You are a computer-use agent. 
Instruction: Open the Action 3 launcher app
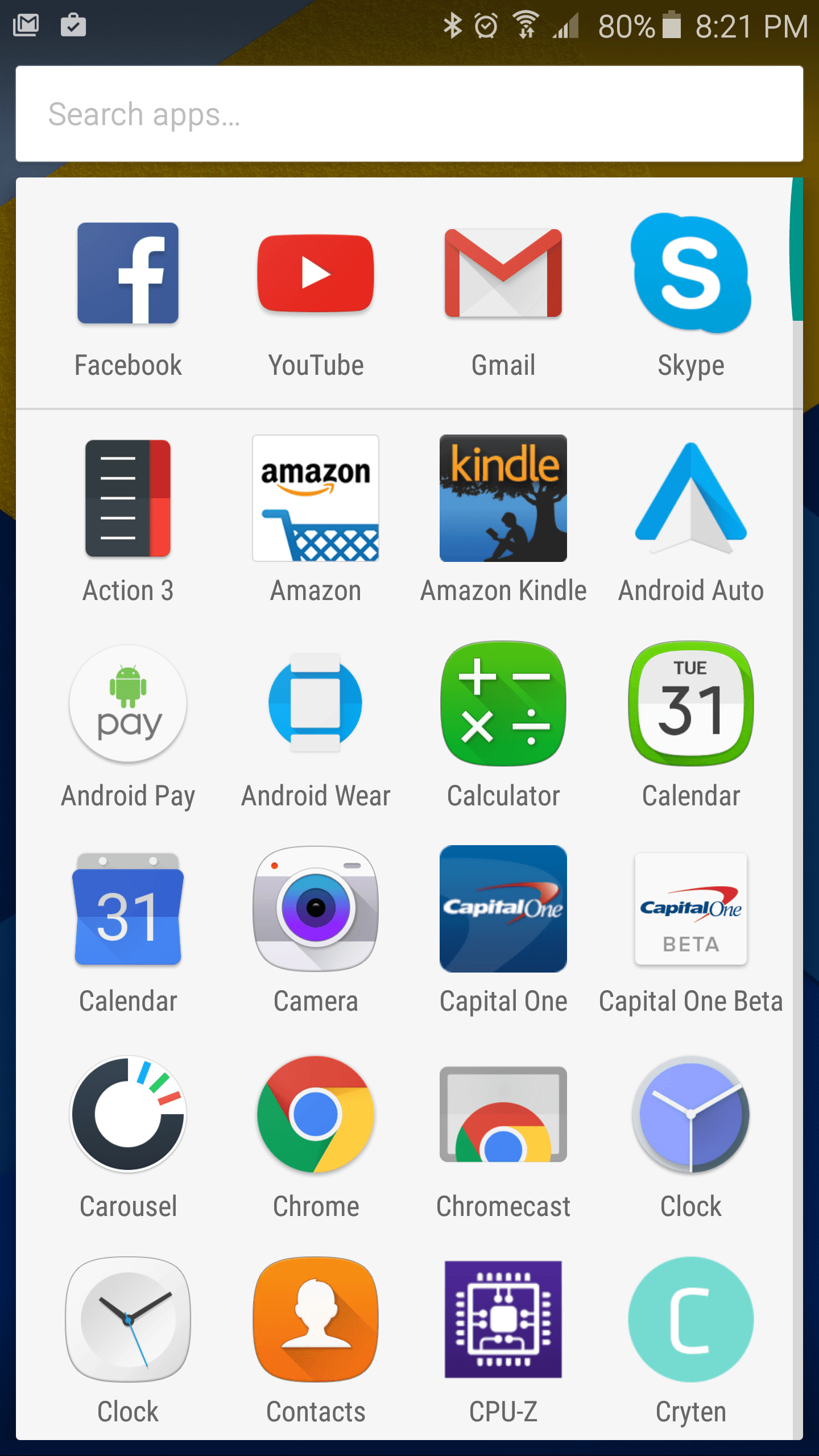(128, 498)
